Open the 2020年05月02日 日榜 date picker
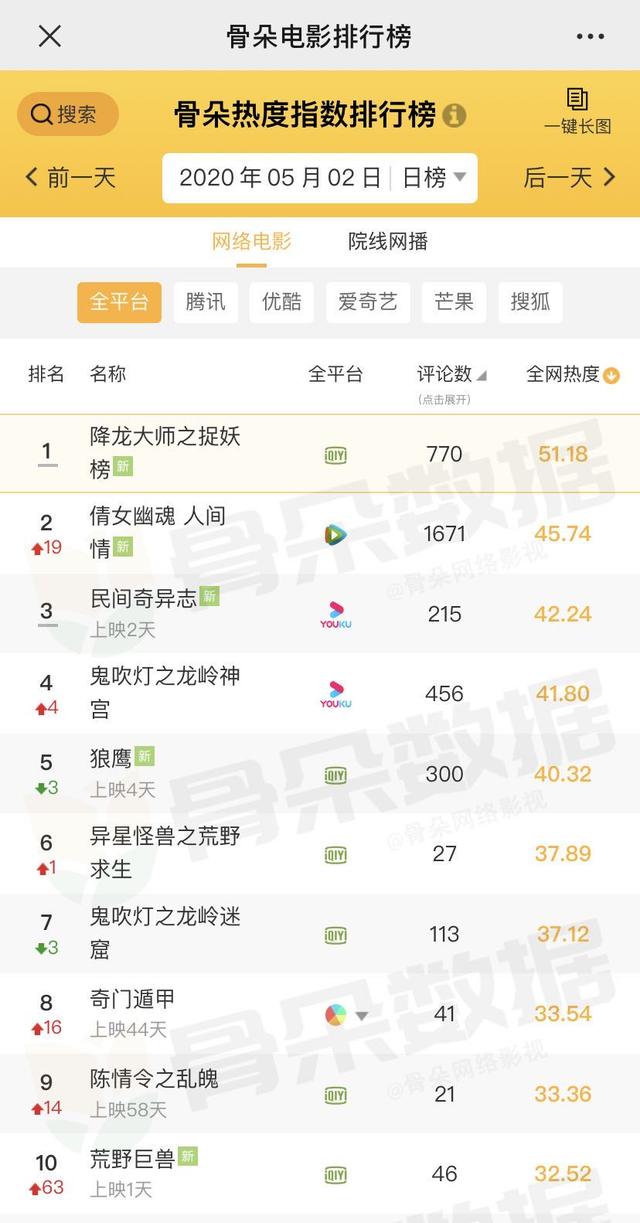 (x=319, y=178)
